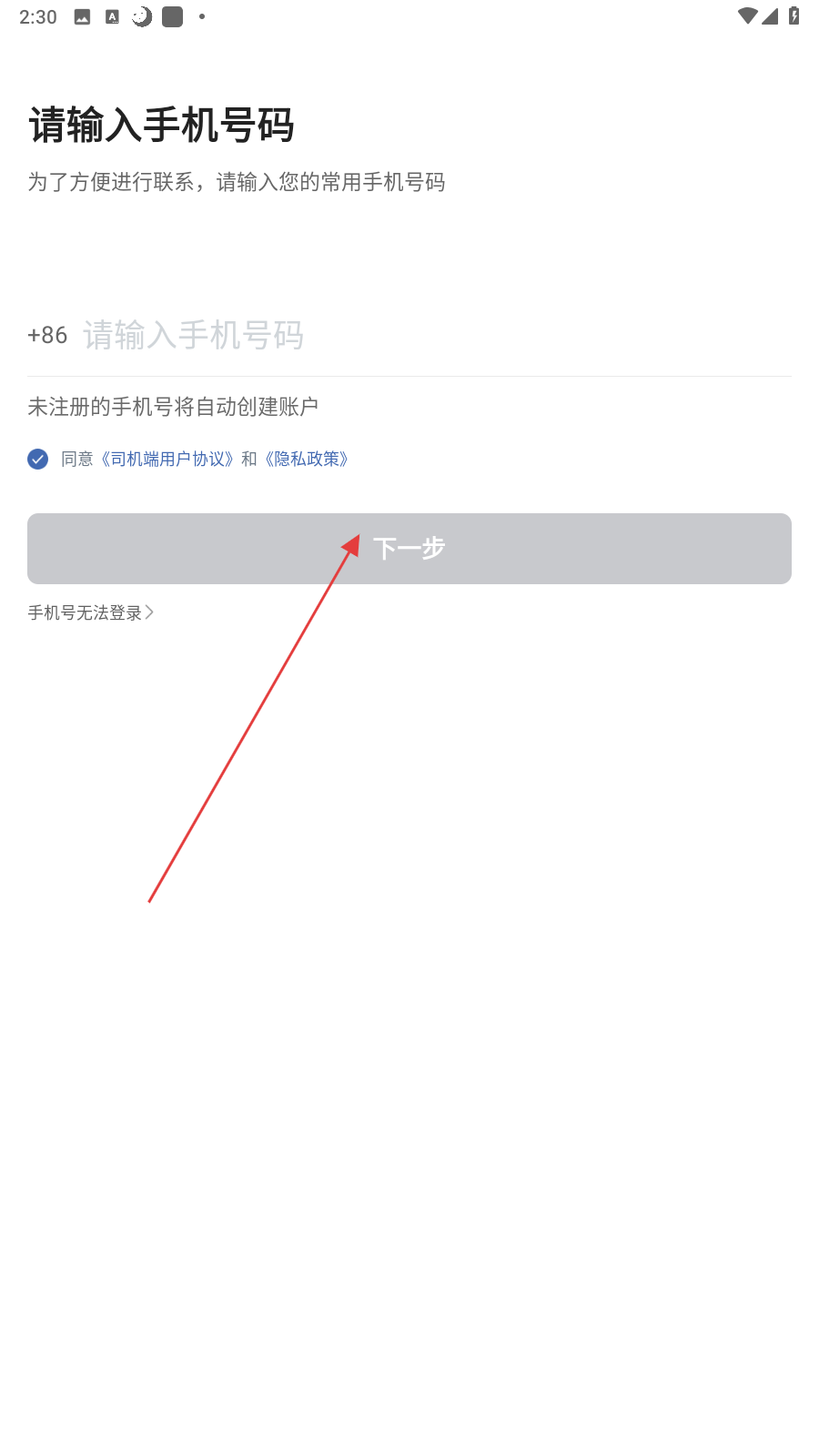Focus the phone number input field

437,335
